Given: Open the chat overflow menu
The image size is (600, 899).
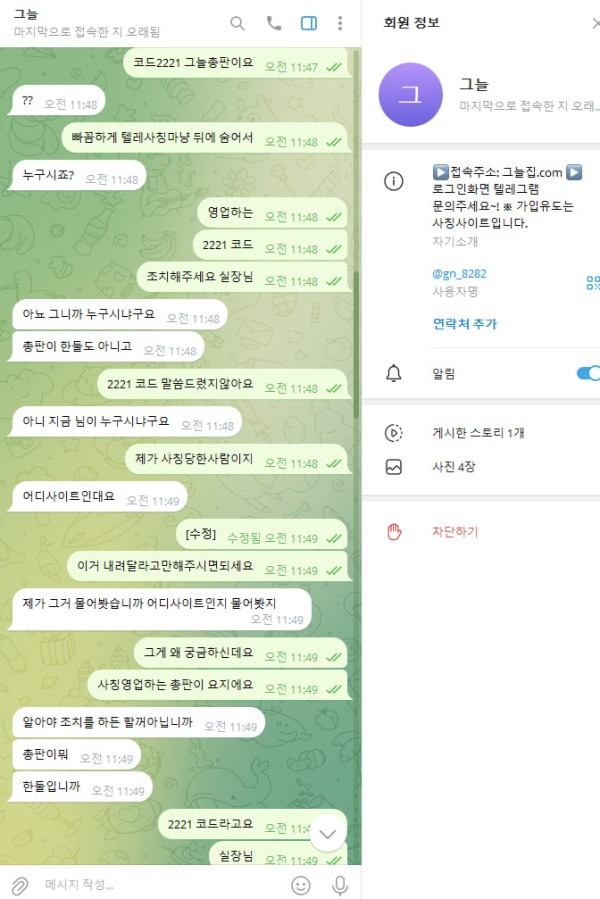Looking at the screenshot, I should [x=340, y=23].
